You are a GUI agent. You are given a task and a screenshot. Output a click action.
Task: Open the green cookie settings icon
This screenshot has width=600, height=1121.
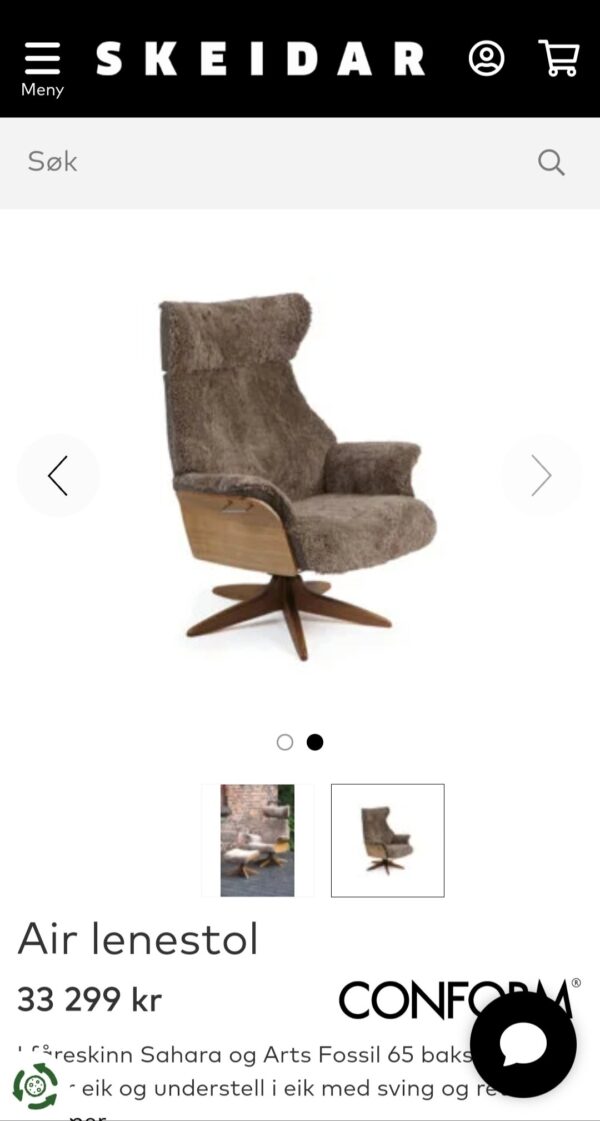tap(35, 1085)
